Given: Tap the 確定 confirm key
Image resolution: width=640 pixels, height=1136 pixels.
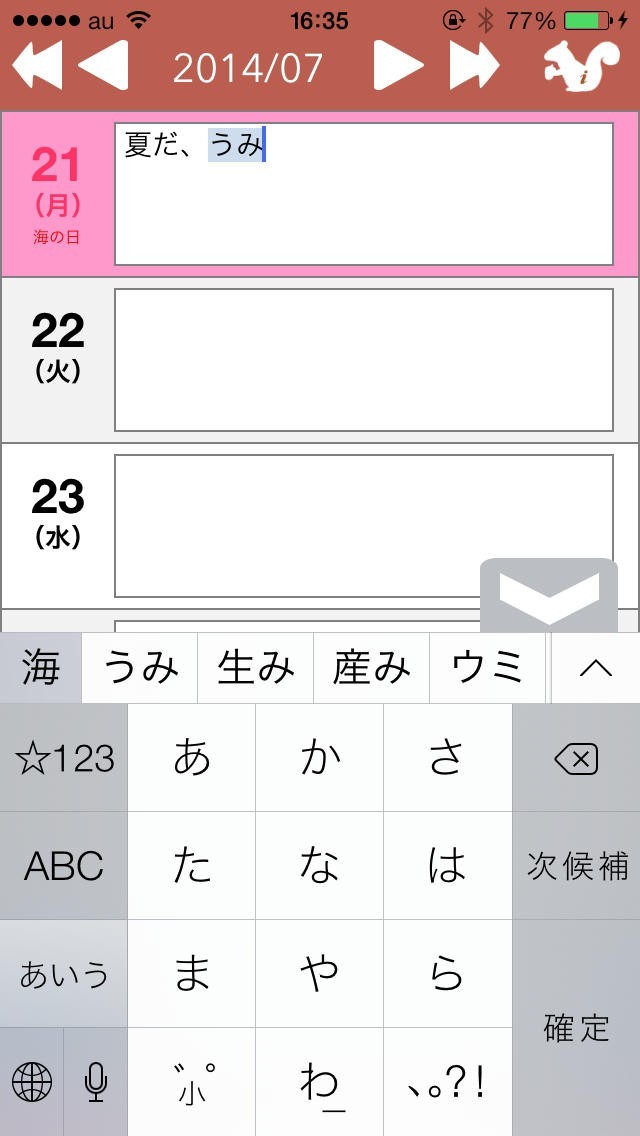Looking at the screenshot, I should tap(576, 1027).
